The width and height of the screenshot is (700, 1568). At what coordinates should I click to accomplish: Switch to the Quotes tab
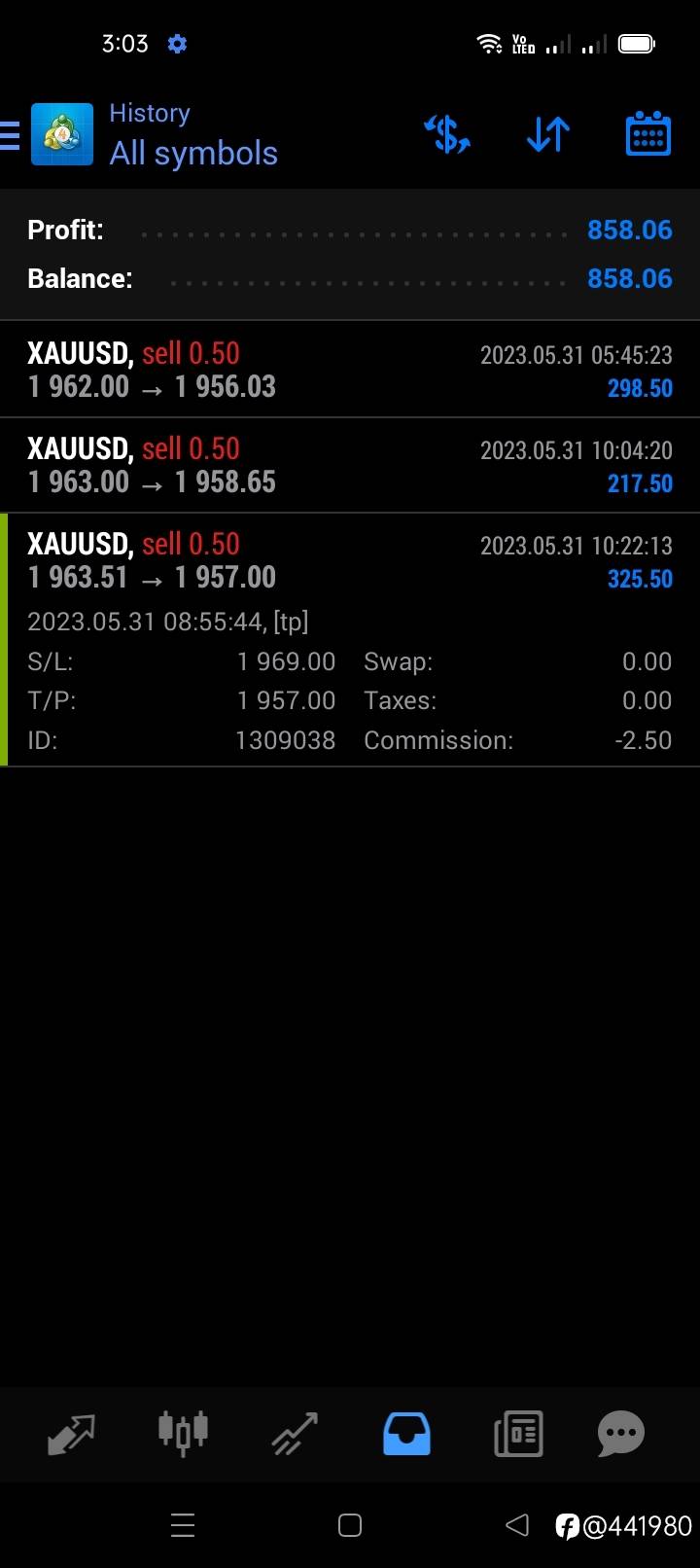click(x=72, y=1434)
